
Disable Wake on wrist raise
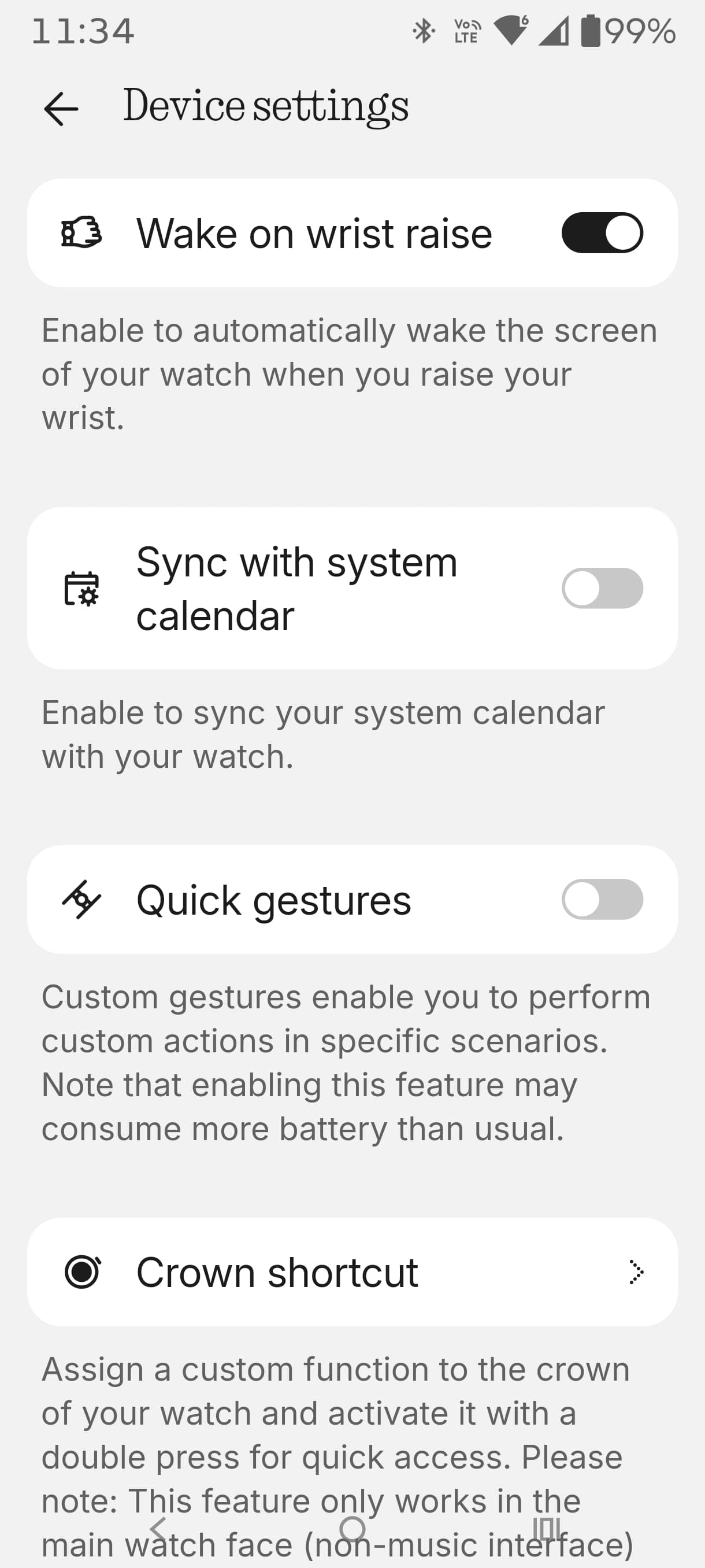pyautogui.click(x=602, y=232)
